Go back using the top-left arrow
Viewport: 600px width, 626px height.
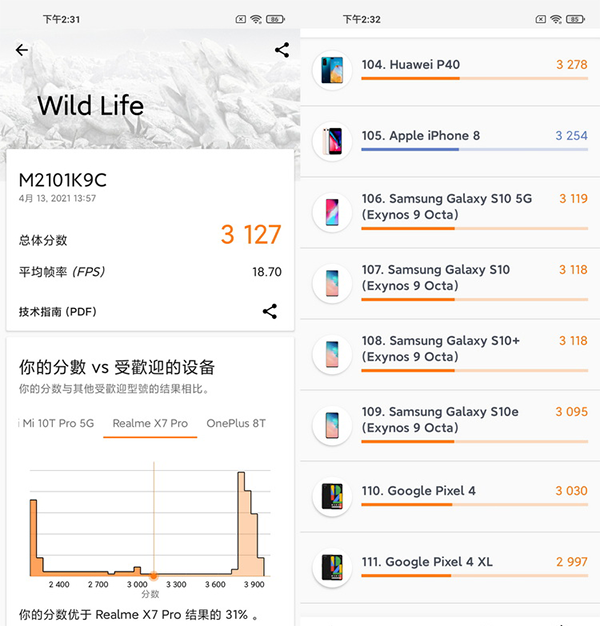[22, 50]
